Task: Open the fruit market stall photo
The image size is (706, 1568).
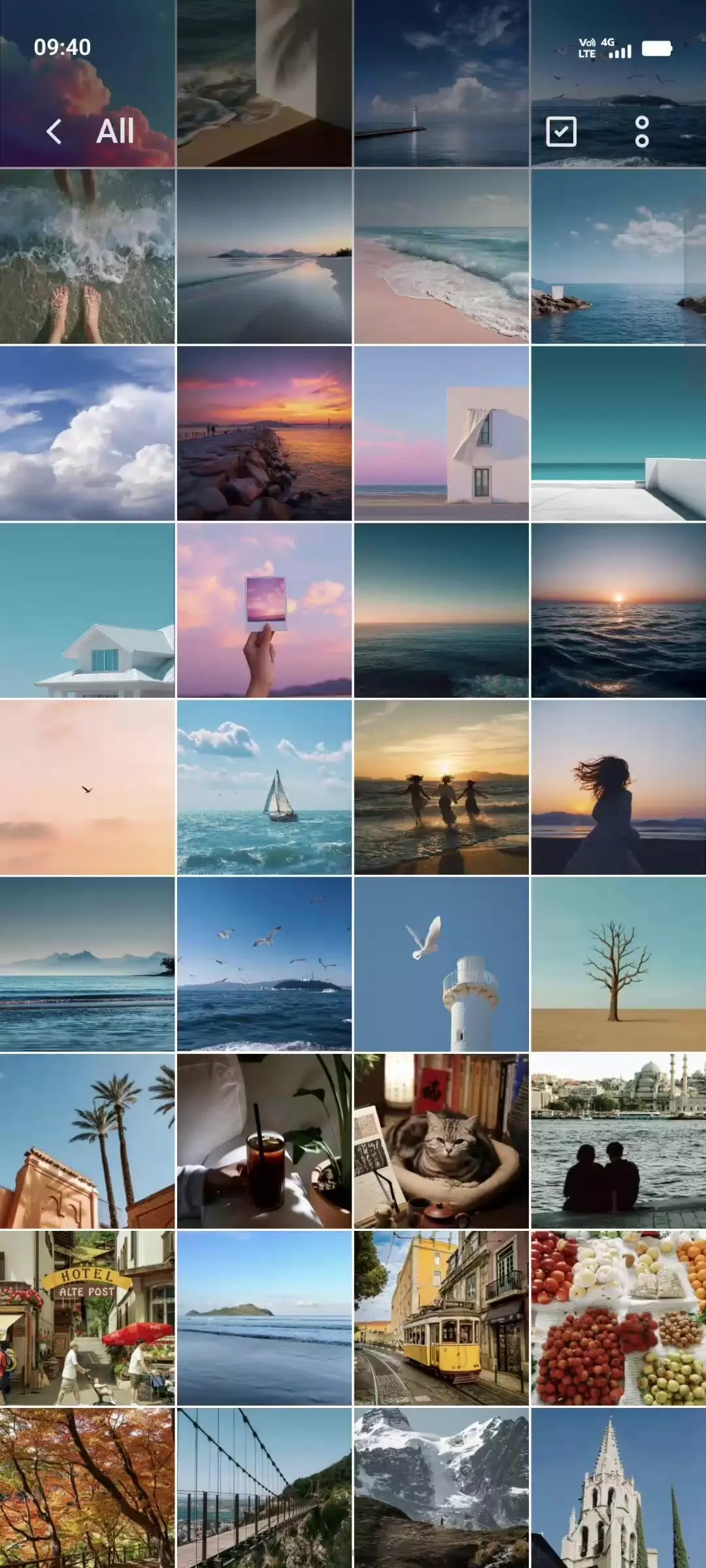Action: tap(618, 1318)
